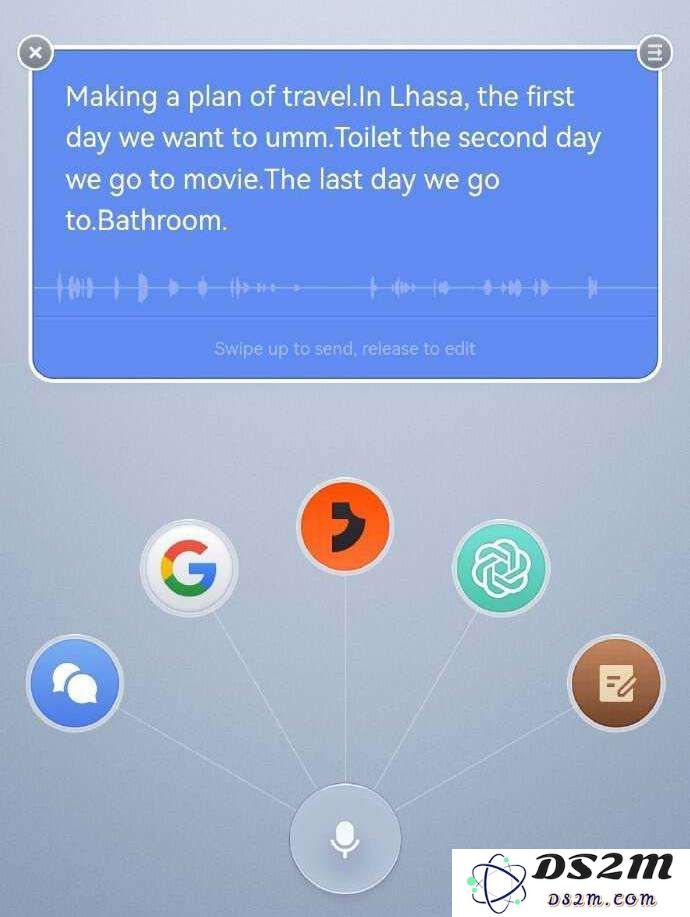Send transcription to Google search
Viewport: 690px width, 917px height.
pyautogui.click(x=189, y=569)
